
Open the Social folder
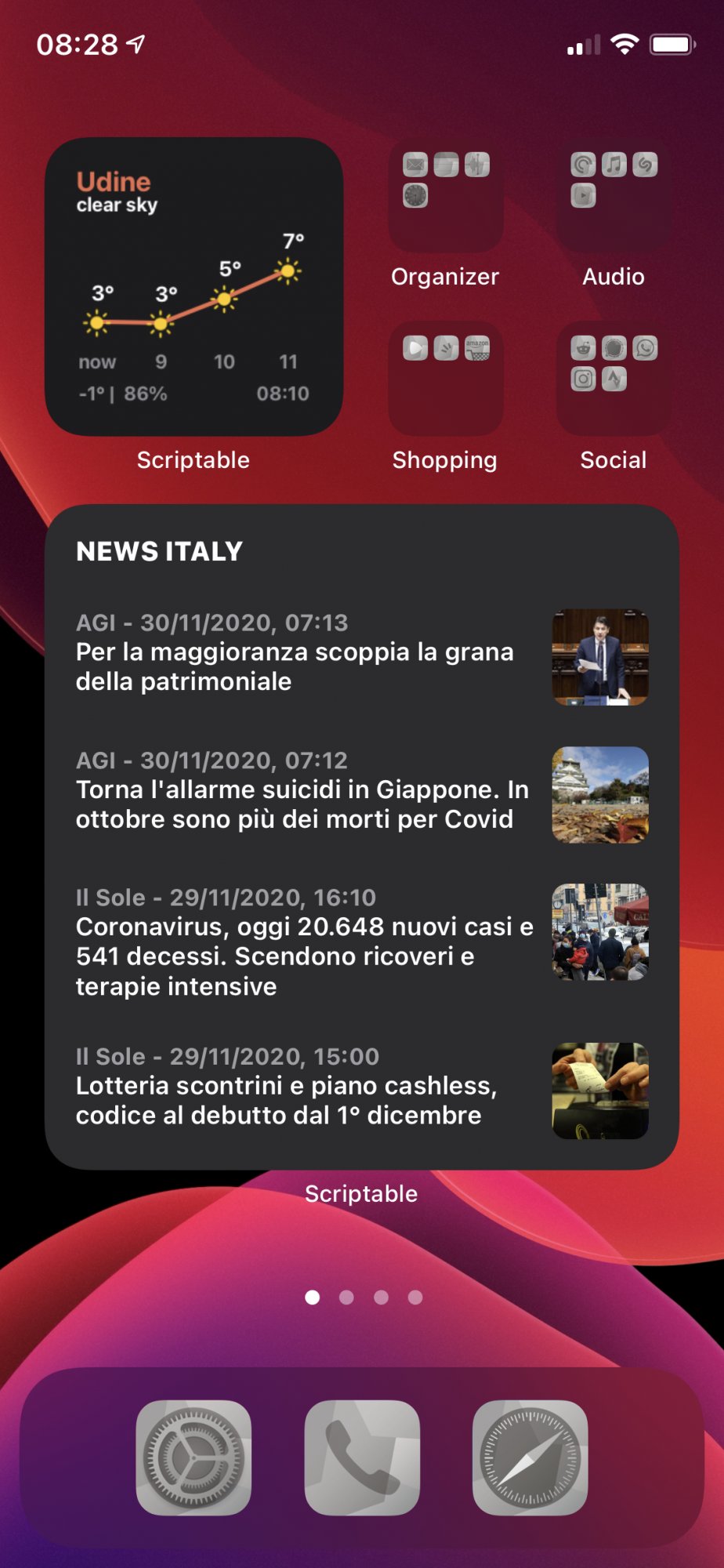pyautogui.click(x=614, y=379)
